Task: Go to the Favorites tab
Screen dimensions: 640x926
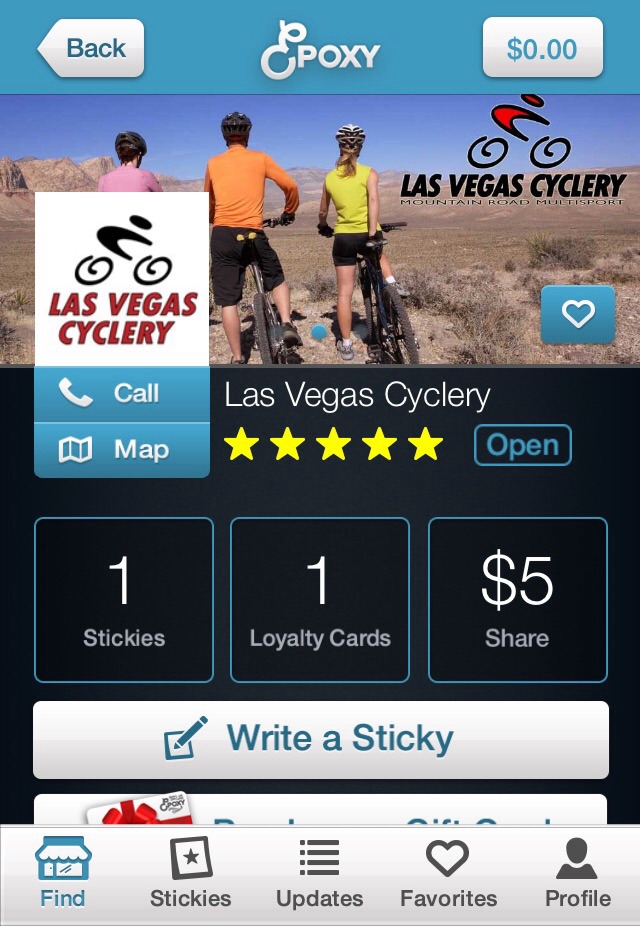Action: 448,873
